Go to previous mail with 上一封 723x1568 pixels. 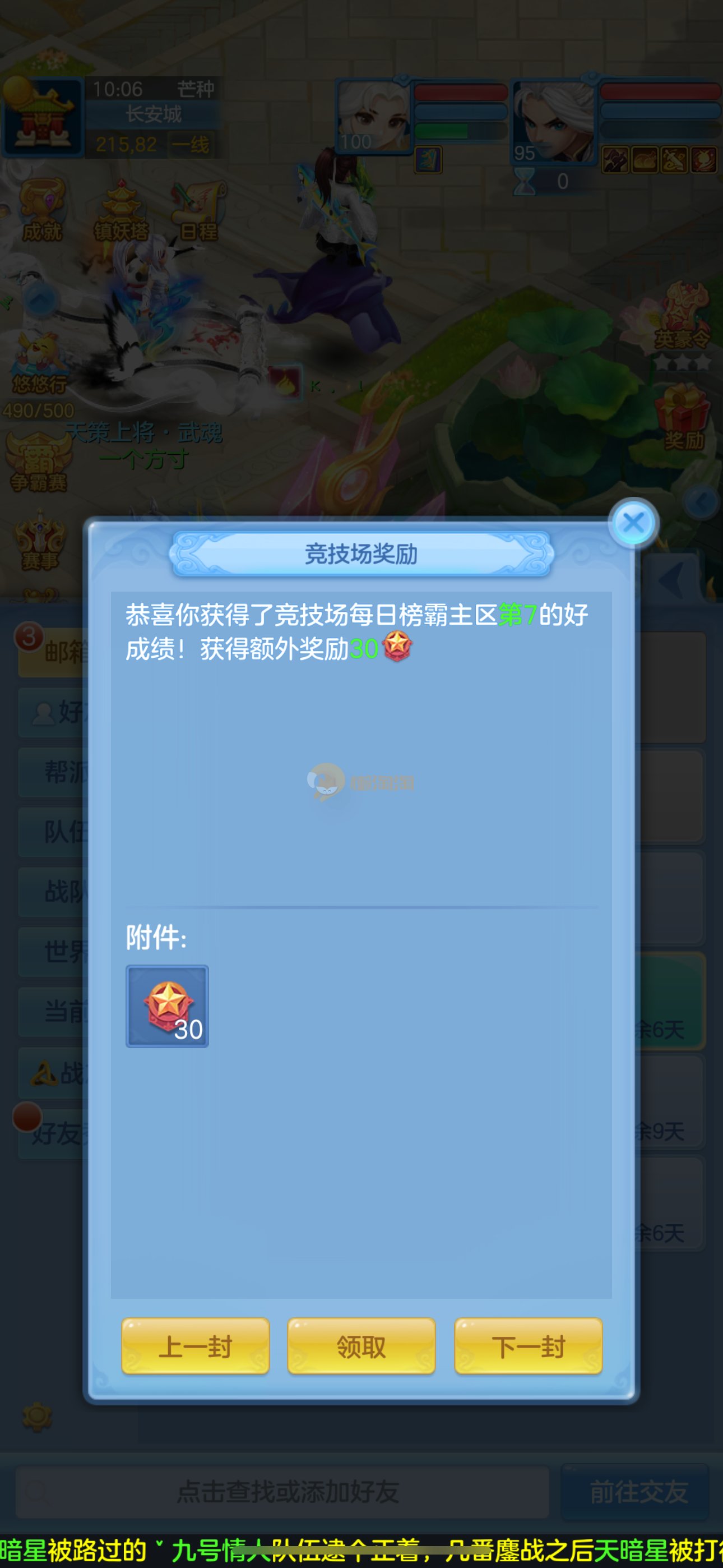[196, 1346]
